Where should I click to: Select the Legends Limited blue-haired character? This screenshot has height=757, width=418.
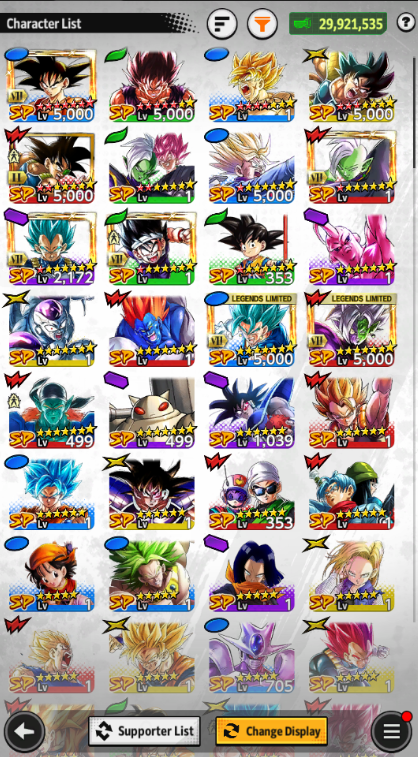(251, 329)
